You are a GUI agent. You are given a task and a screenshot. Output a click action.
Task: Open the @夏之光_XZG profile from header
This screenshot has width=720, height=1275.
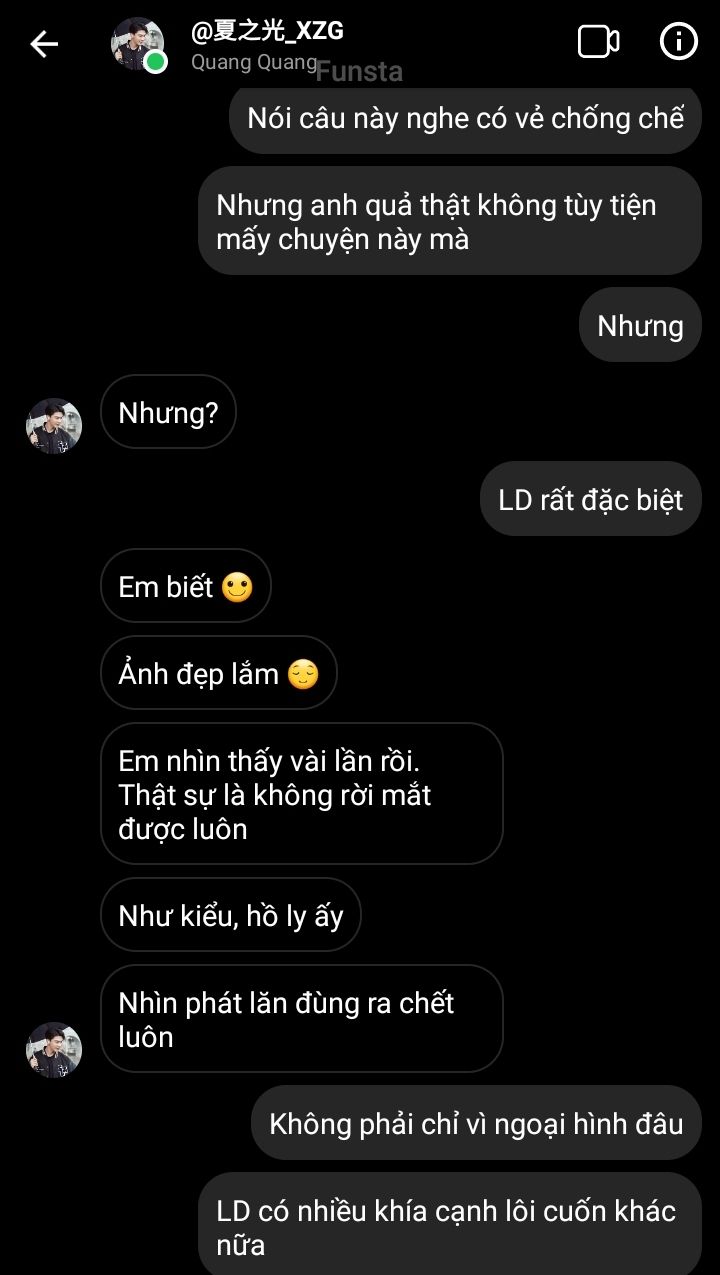266,33
